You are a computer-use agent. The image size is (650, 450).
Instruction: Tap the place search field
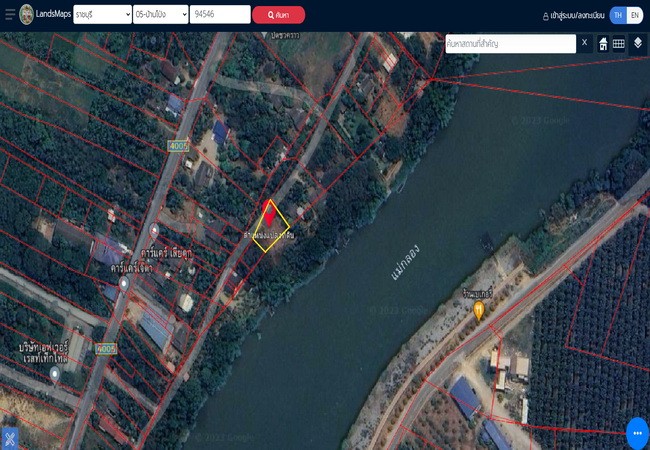[x=510, y=43]
